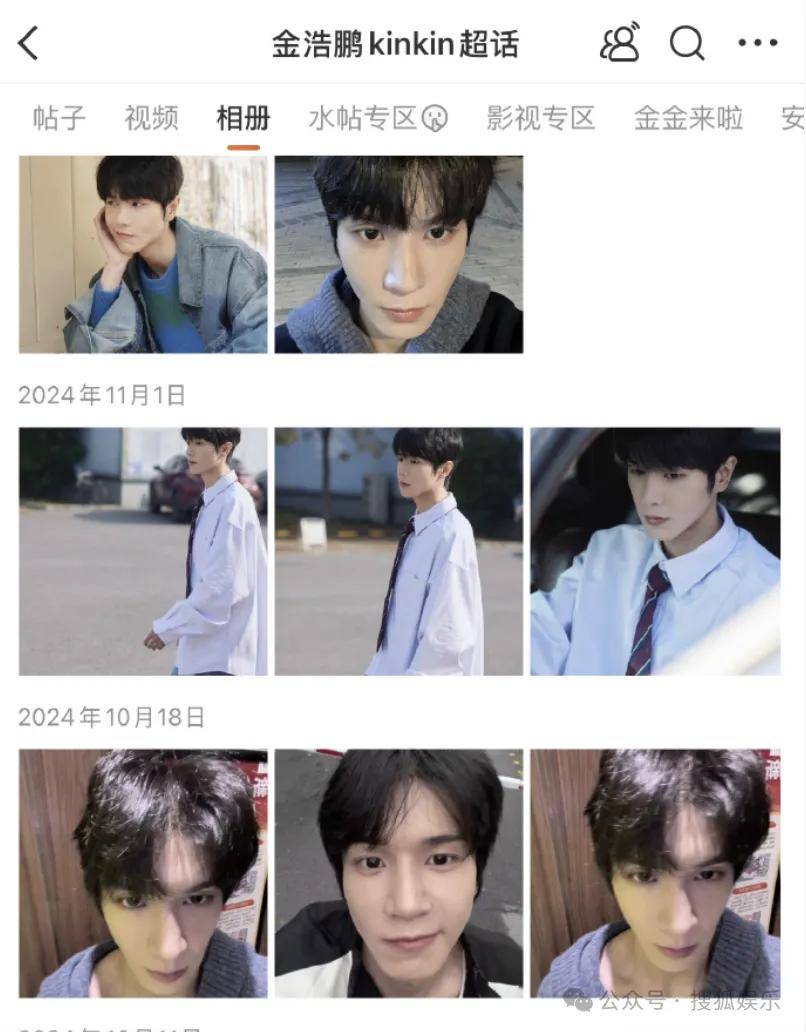
Task: Open the gray collar selfie at top
Action: point(398,254)
